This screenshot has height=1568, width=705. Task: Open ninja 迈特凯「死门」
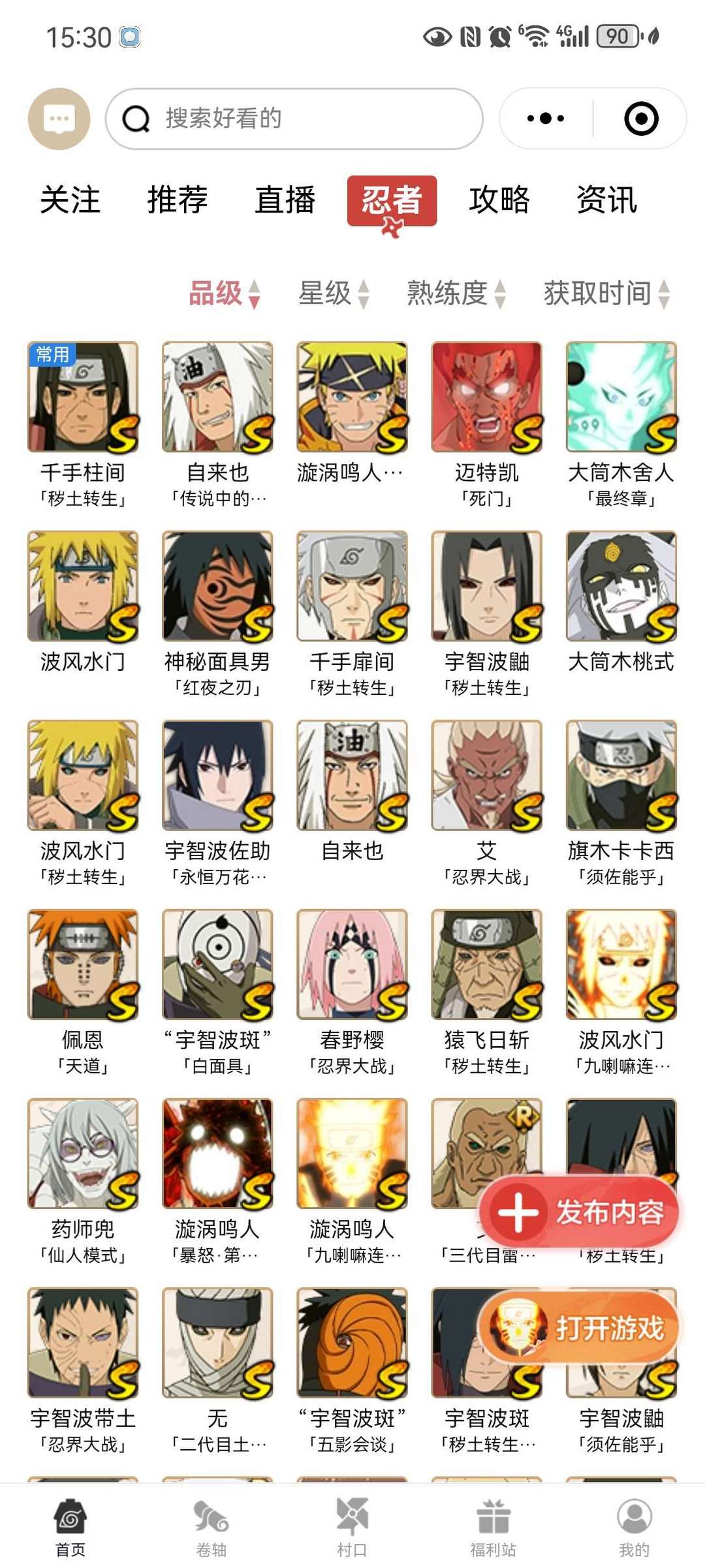tap(486, 425)
